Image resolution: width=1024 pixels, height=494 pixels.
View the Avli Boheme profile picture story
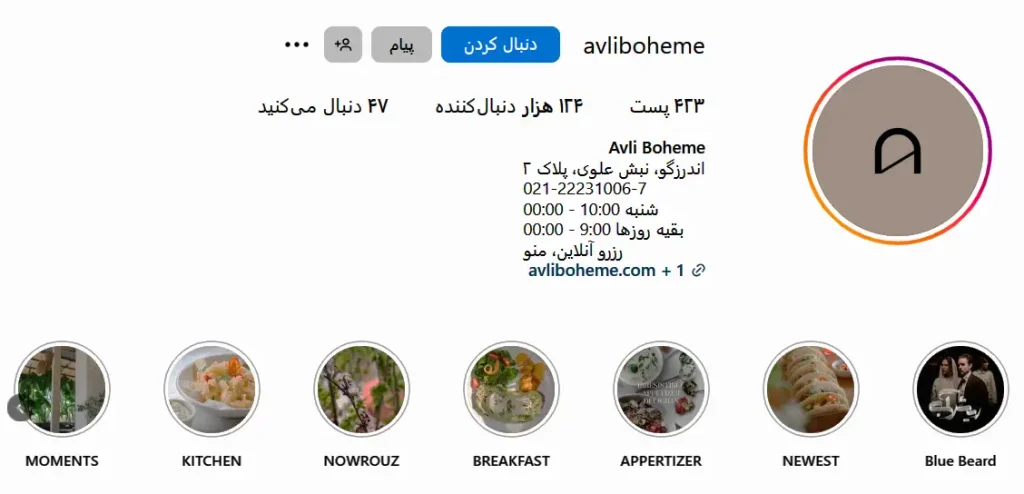coord(897,151)
